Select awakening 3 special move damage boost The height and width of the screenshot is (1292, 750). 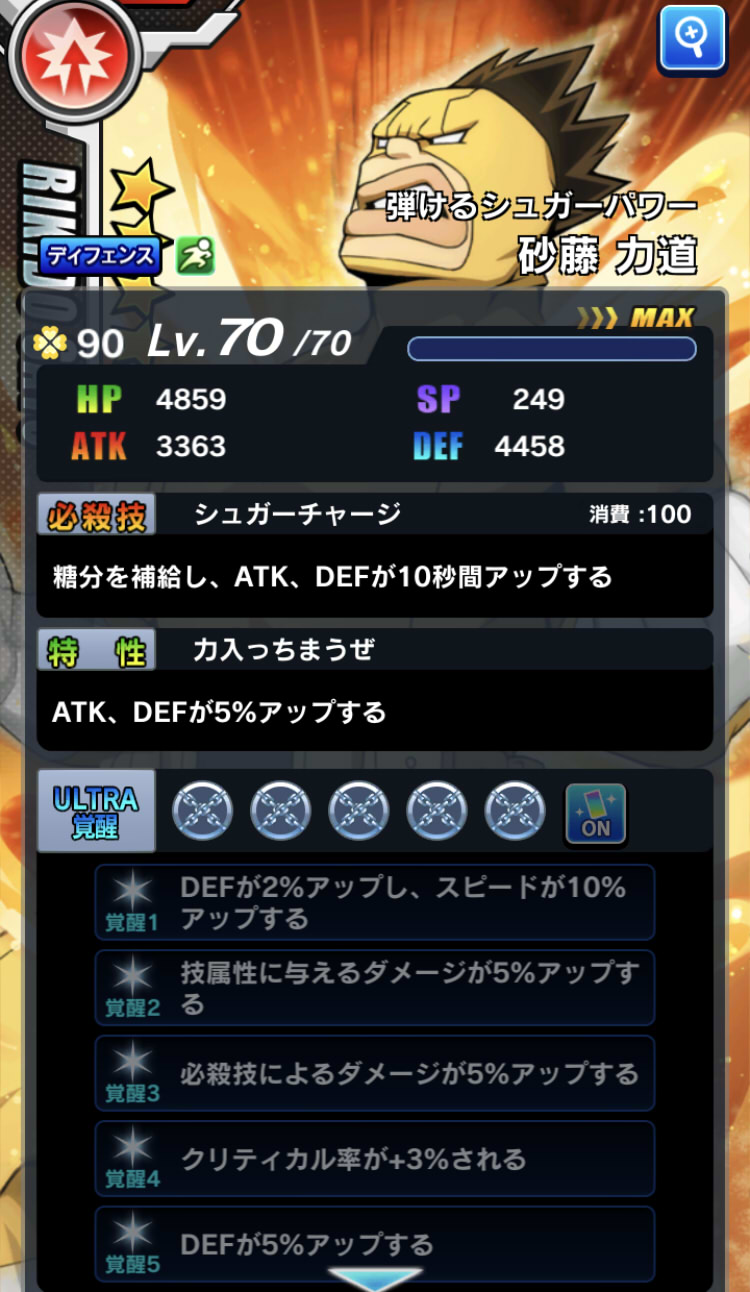375,1074
